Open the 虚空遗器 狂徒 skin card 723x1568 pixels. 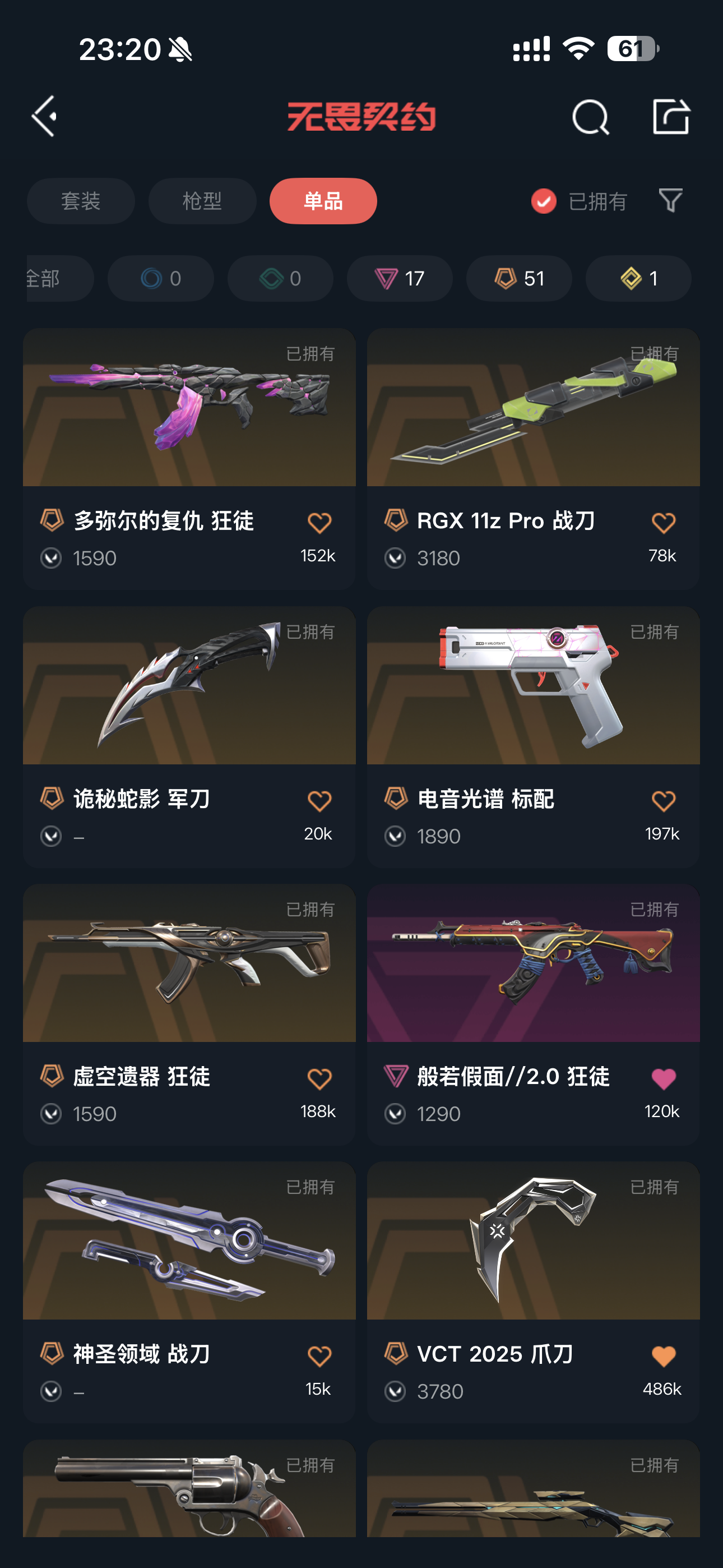(189, 963)
